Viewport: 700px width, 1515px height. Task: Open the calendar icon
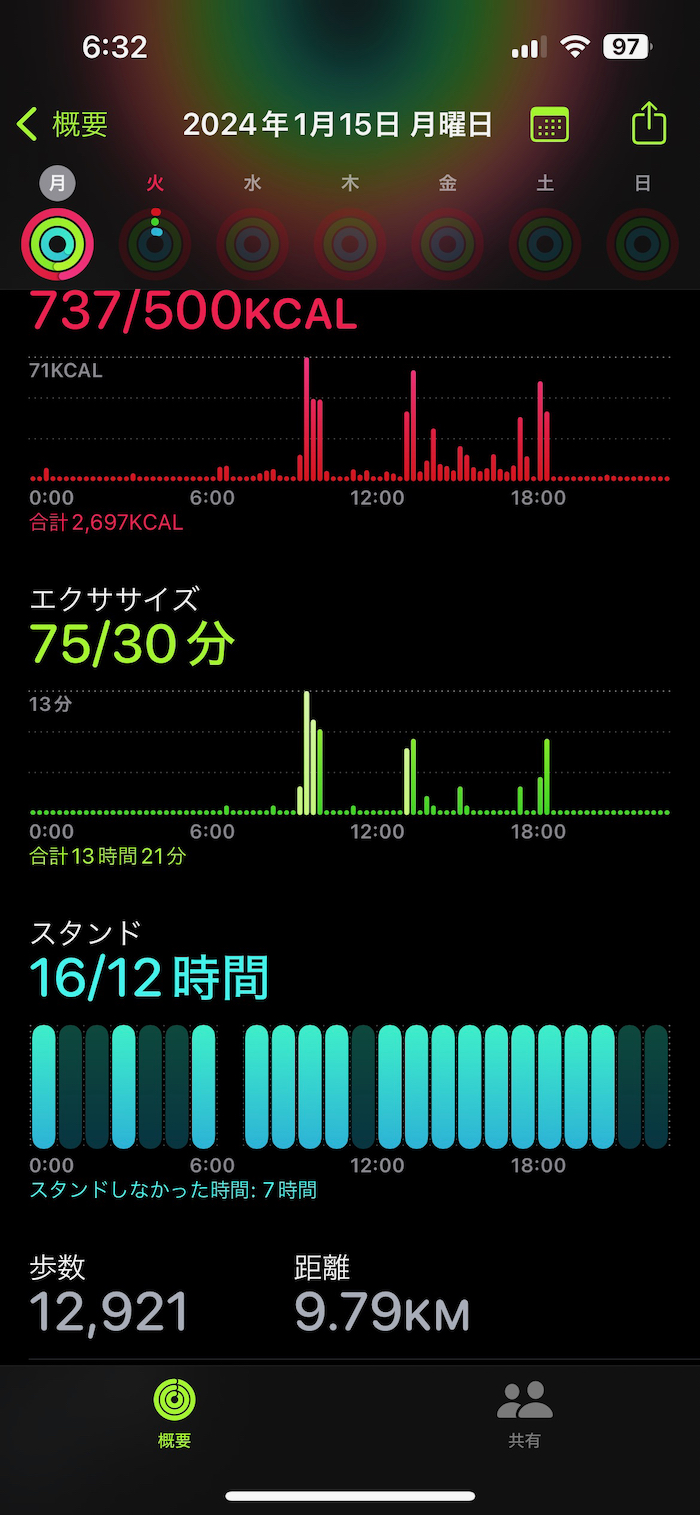click(x=549, y=125)
